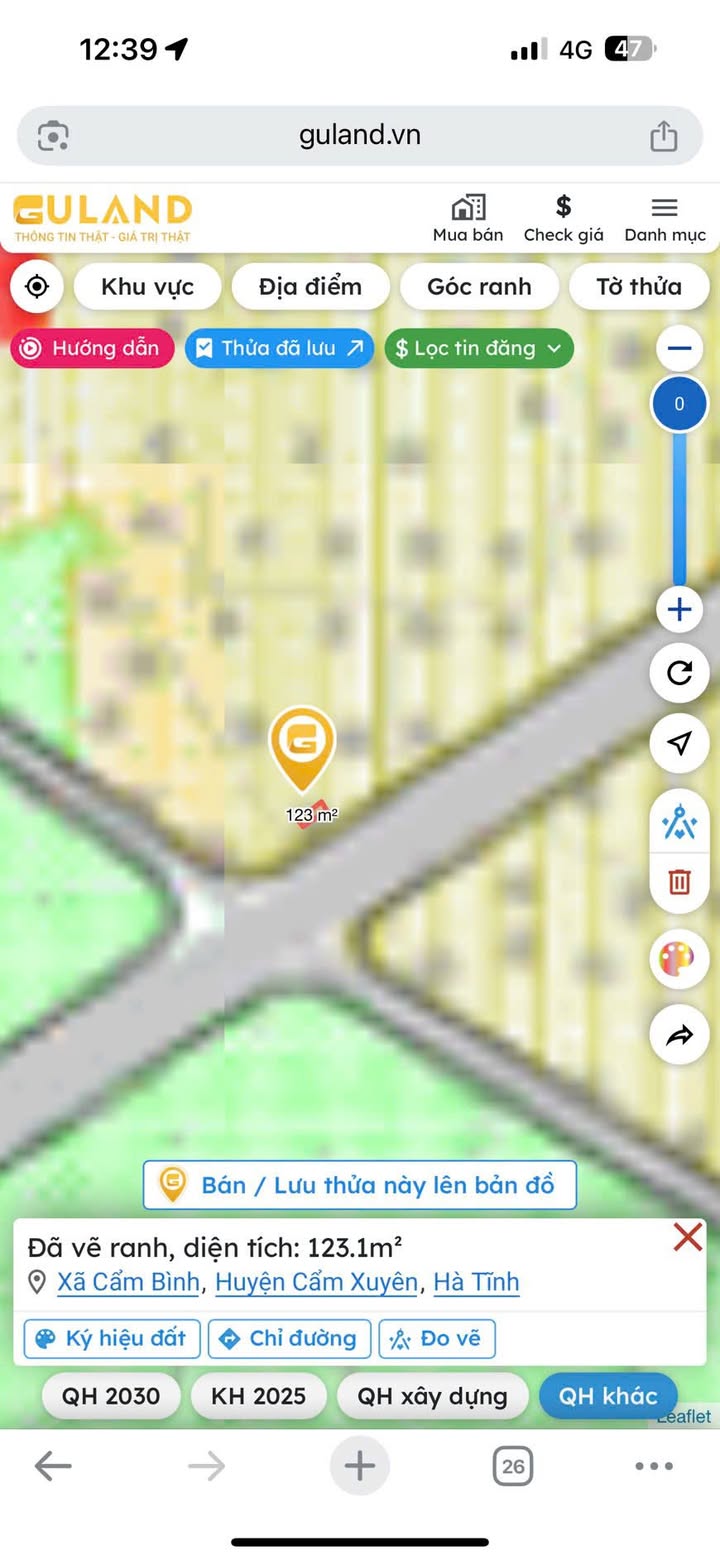This screenshot has width=720, height=1560.
Task: Open the Danh mục menu
Action: (665, 219)
